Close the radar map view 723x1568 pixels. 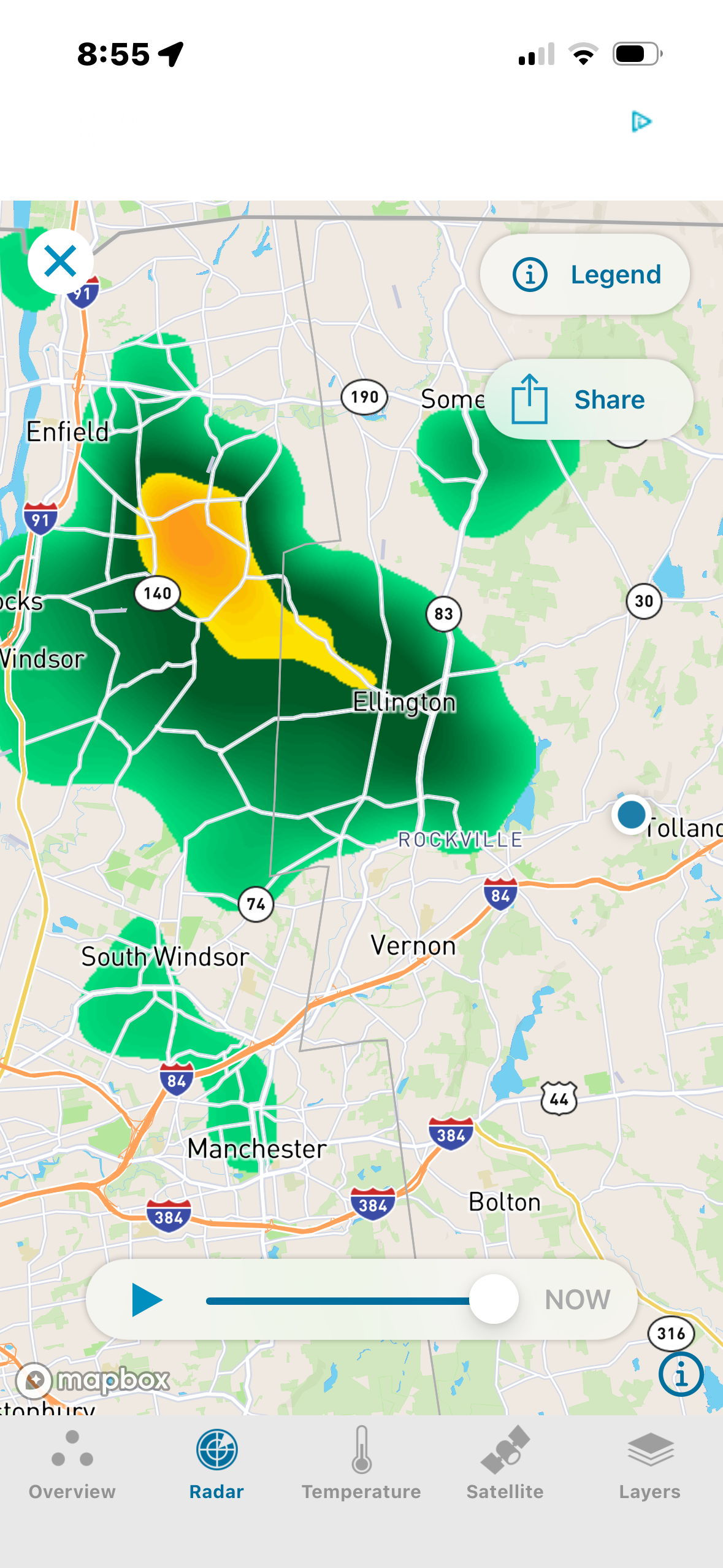[60, 261]
